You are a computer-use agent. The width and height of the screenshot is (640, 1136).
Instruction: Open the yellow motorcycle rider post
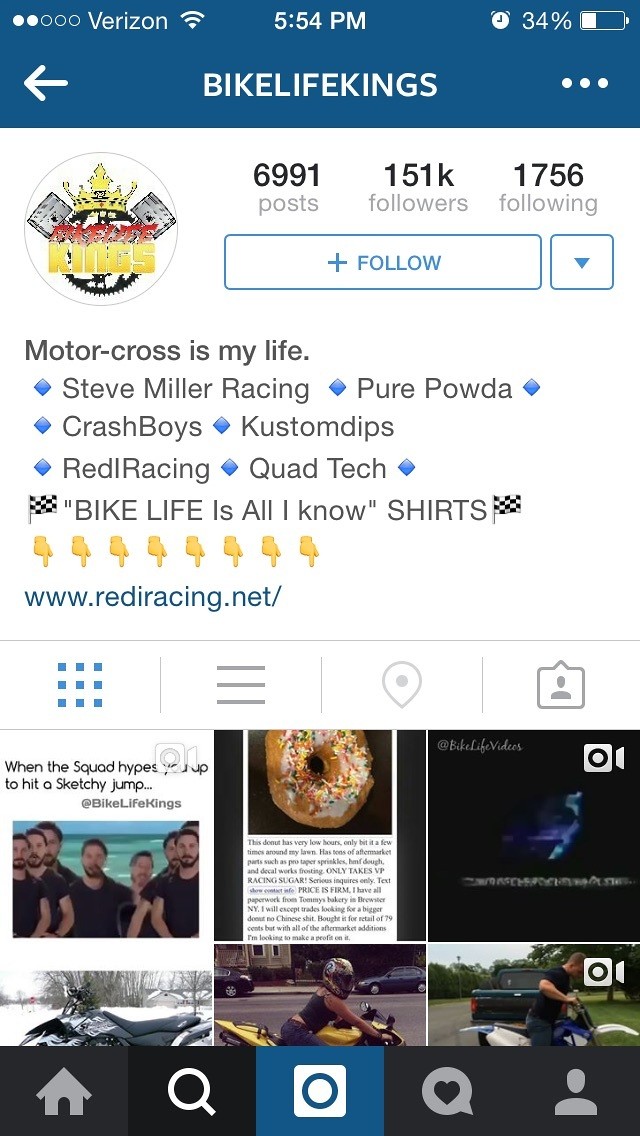tap(320, 995)
